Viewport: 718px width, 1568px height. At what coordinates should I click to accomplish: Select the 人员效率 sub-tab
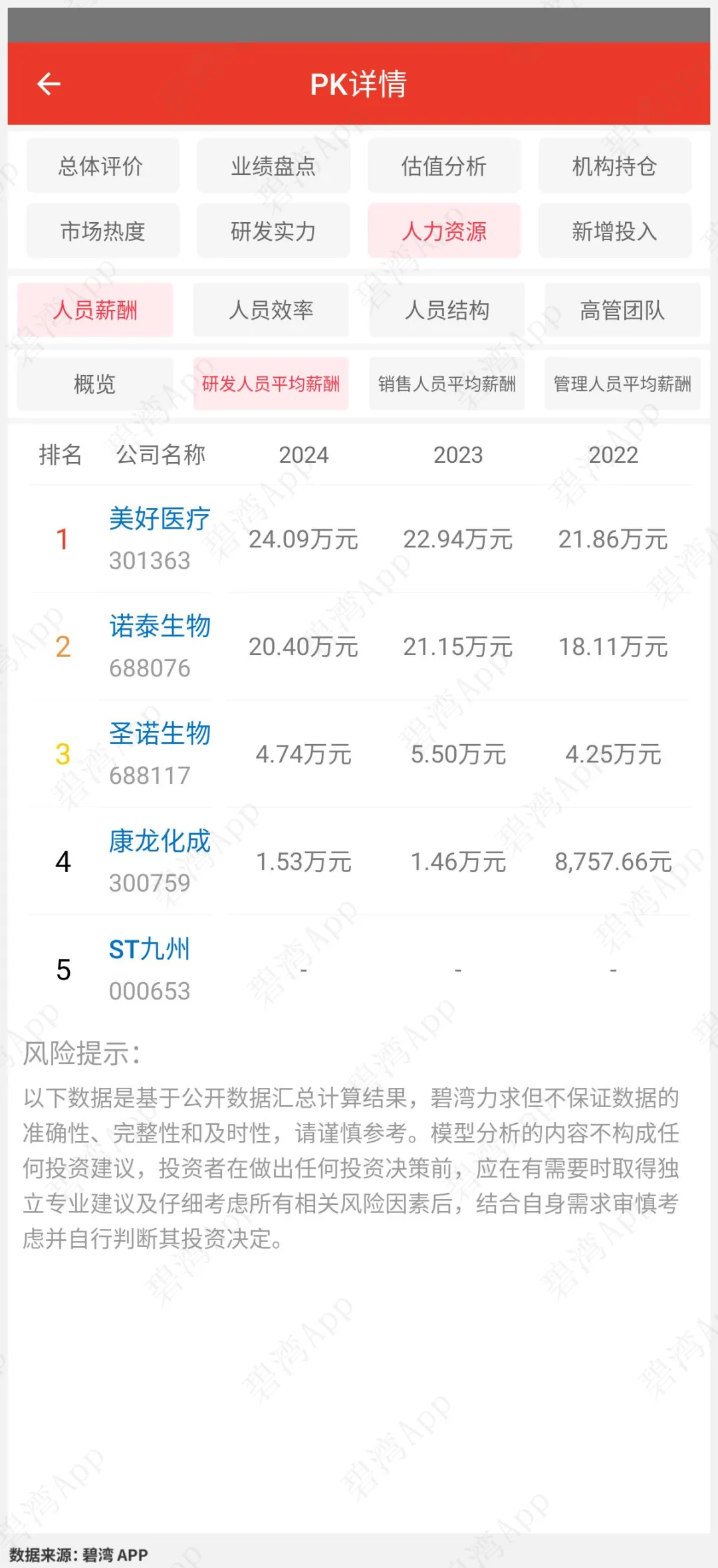[271, 310]
